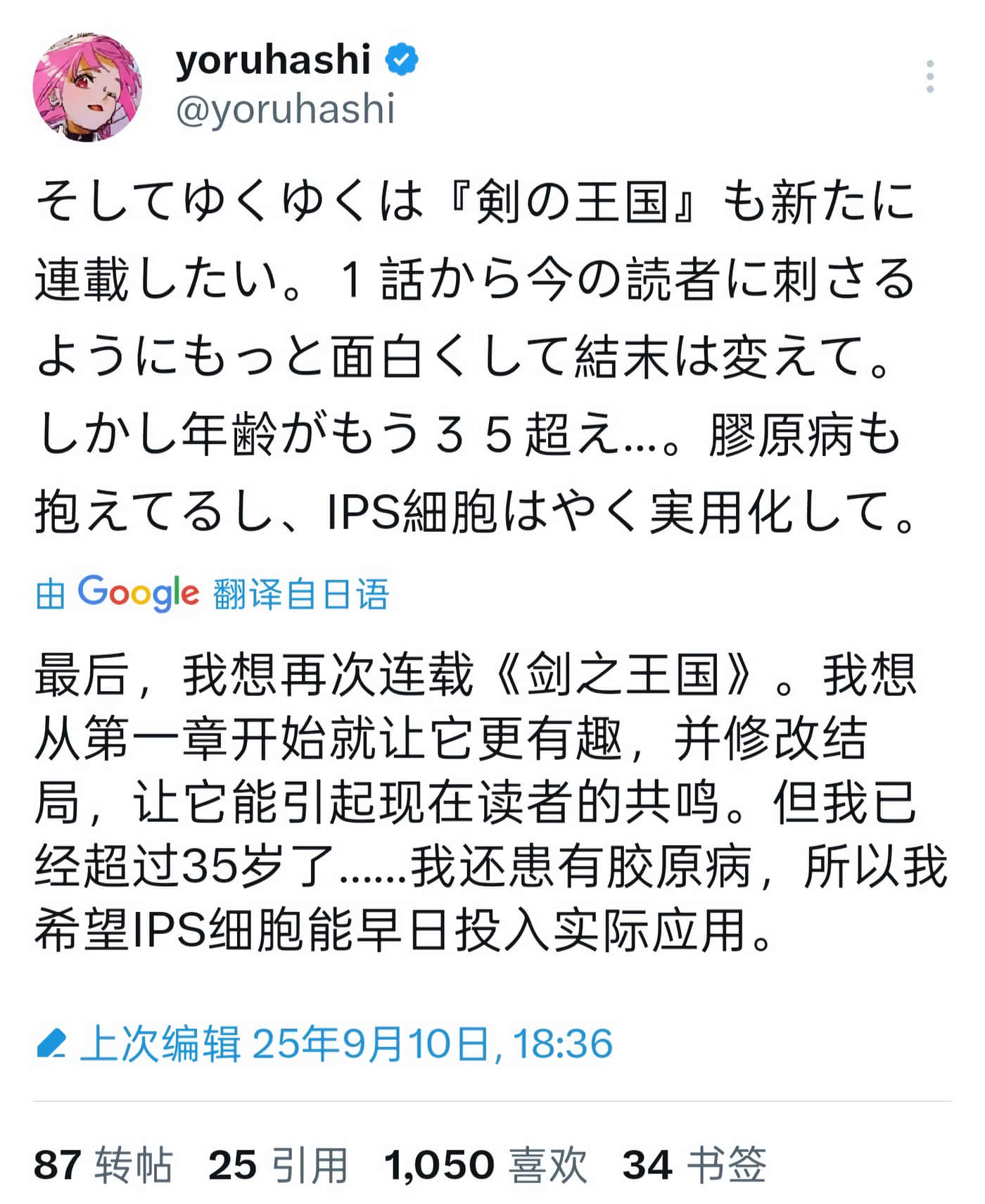Viewport: 985px width, 1204px height.
Task: Open the tweet's three-dot overflow menu
Action: pyautogui.click(x=929, y=77)
